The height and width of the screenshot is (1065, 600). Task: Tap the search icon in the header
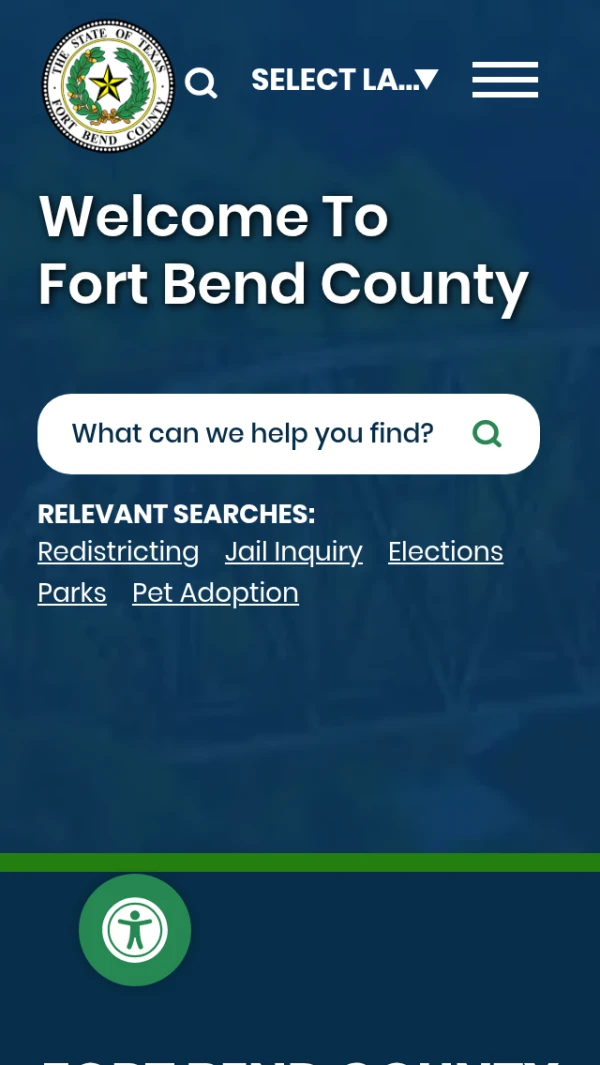click(x=201, y=83)
